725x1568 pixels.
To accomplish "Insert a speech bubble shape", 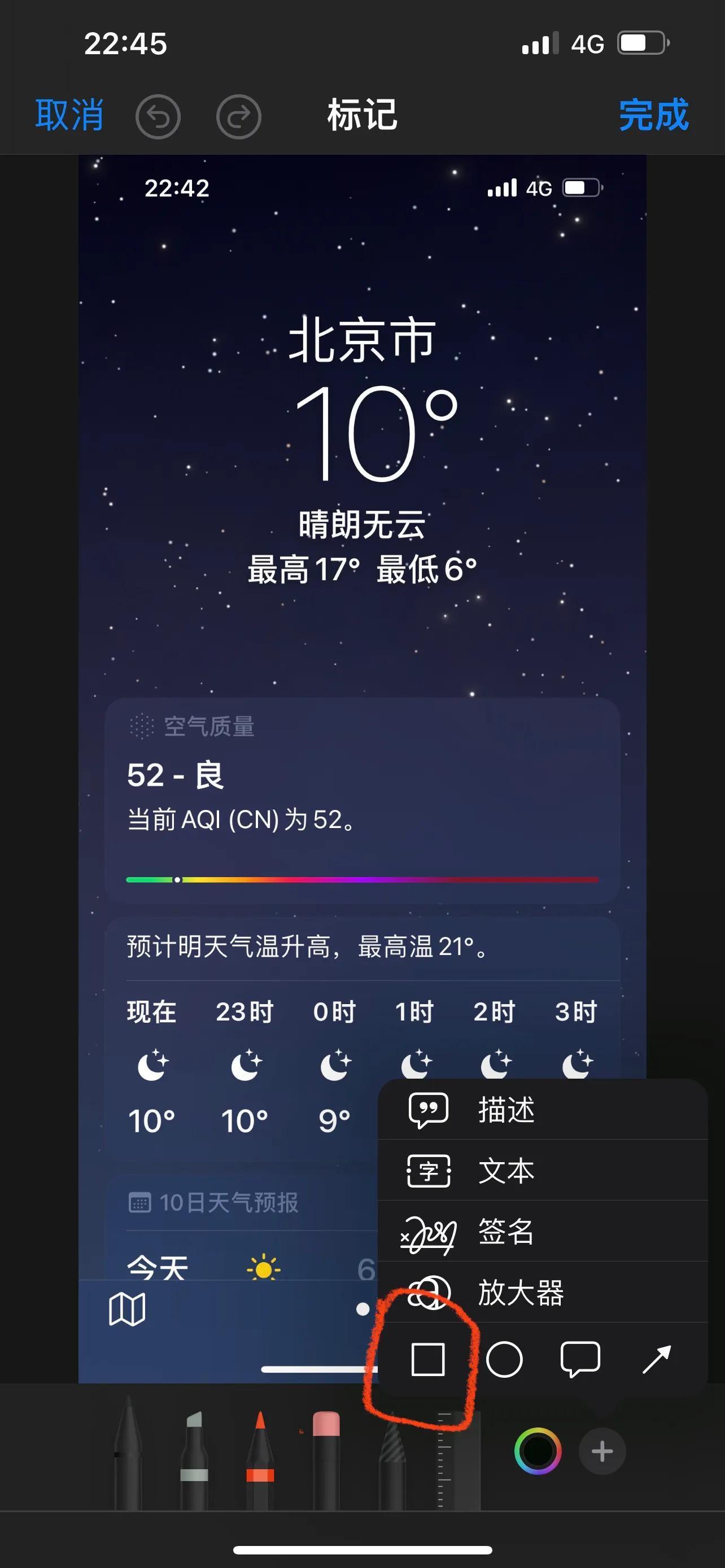I will 580,1359.
